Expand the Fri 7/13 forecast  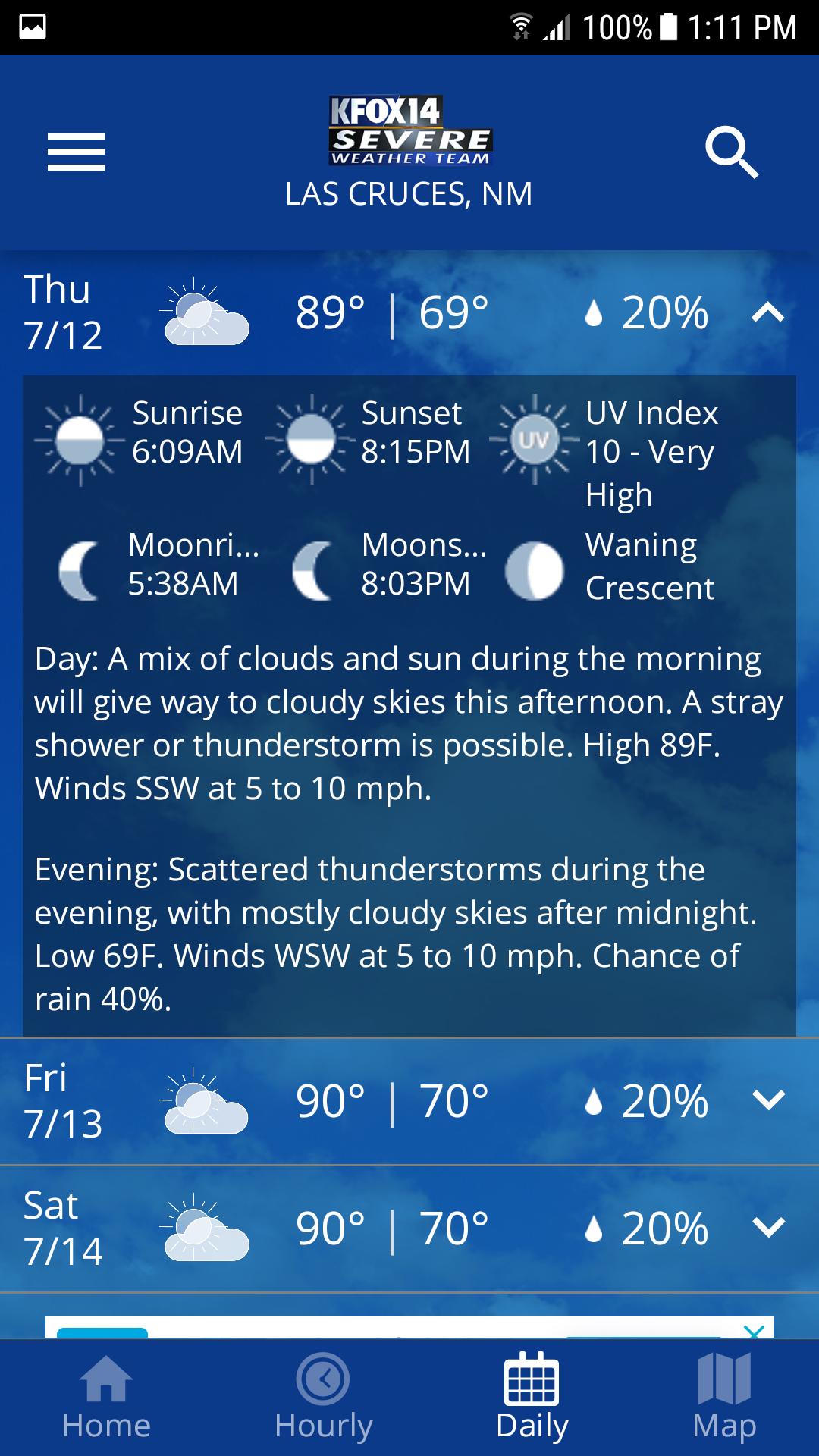coord(767,1100)
